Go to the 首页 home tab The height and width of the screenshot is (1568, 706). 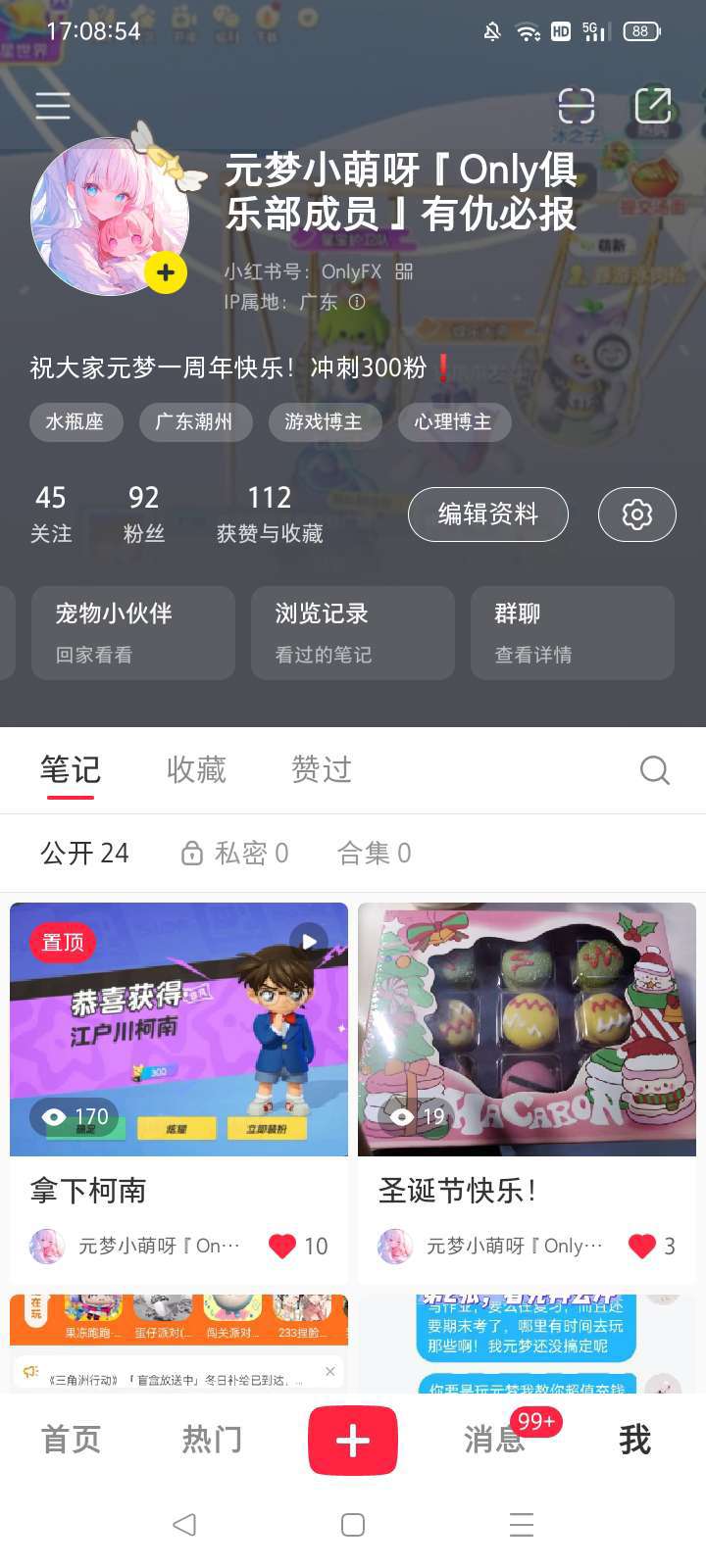point(71,1440)
